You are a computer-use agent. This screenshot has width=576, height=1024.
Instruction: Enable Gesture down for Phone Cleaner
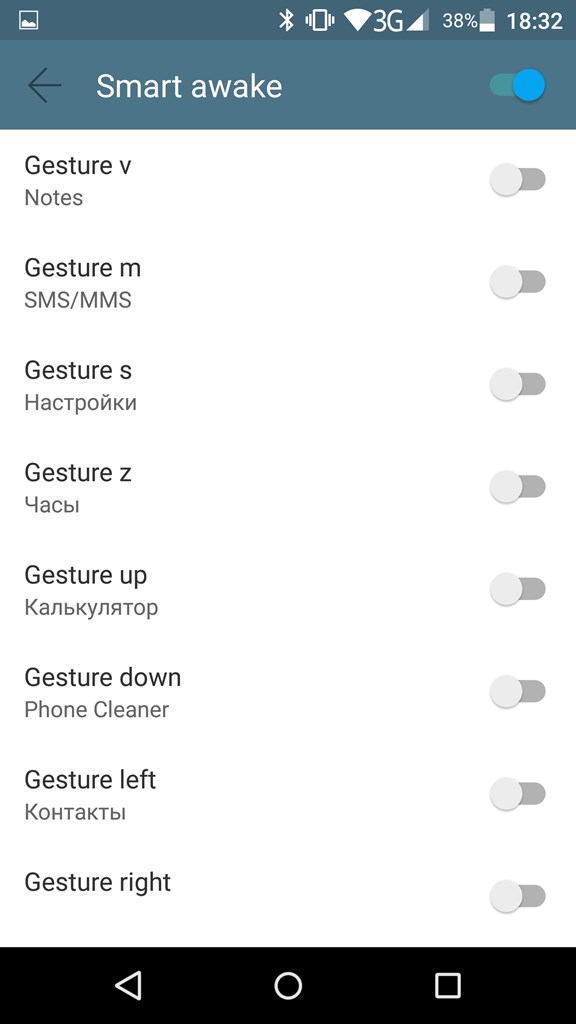(x=517, y=691)
